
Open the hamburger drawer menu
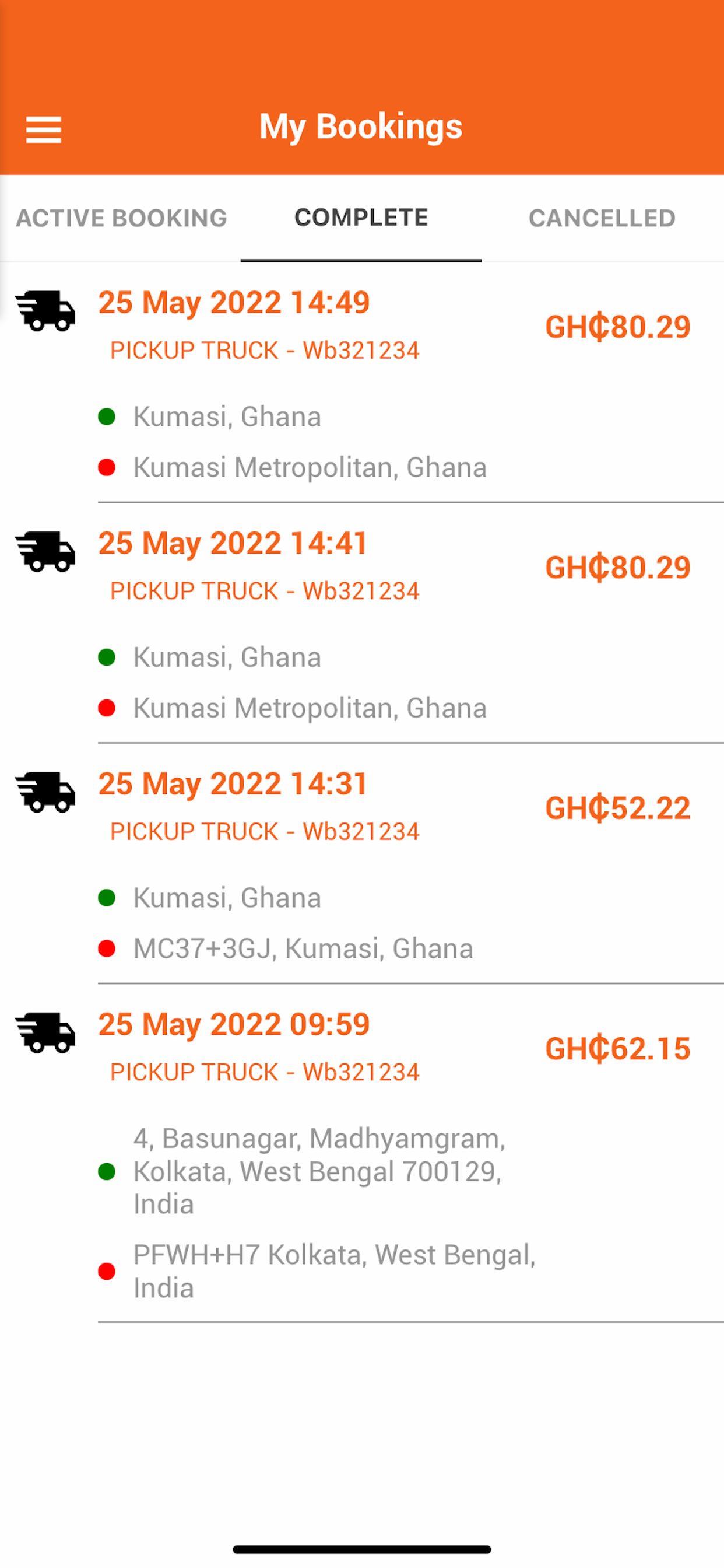coord(43,129)
